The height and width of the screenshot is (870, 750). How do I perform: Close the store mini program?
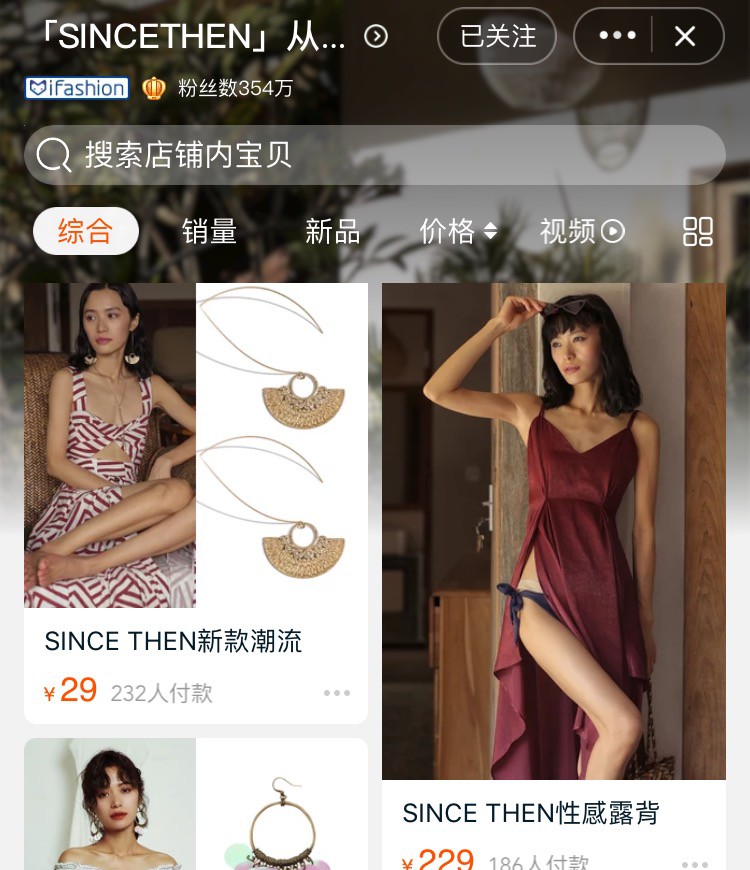(685, 37)
